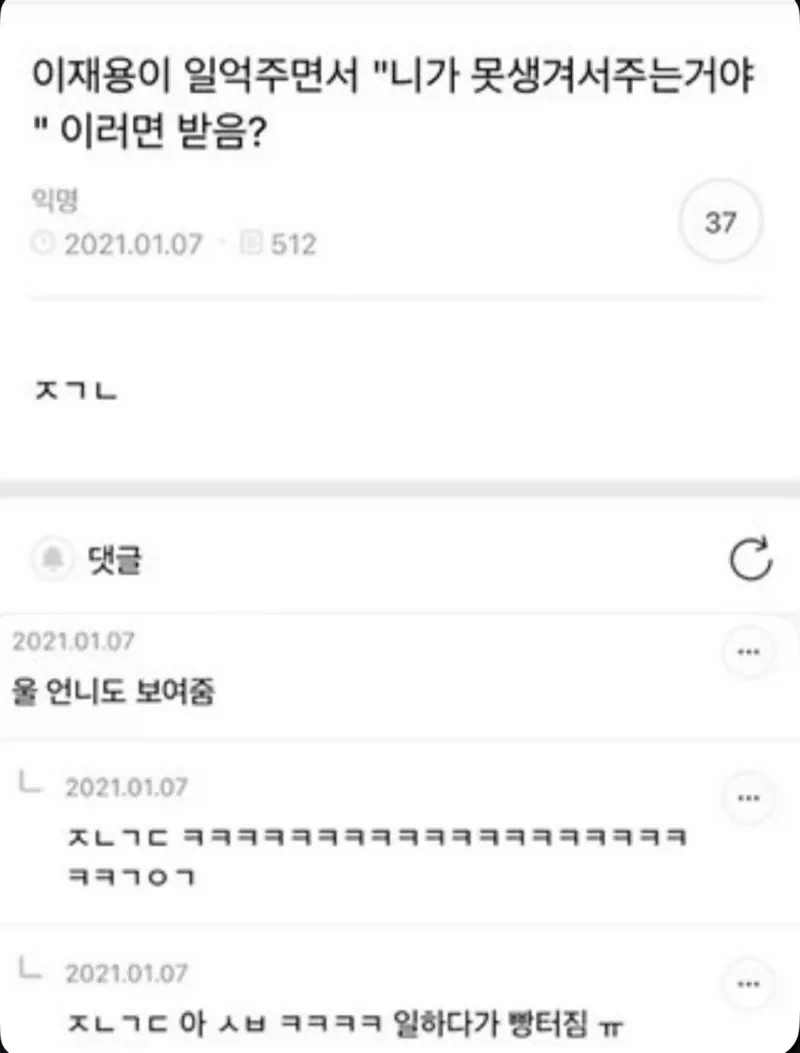Screen dimensions: 800x1053
Task: Click the refresh comments icon
Action: (x=749, y=561)
